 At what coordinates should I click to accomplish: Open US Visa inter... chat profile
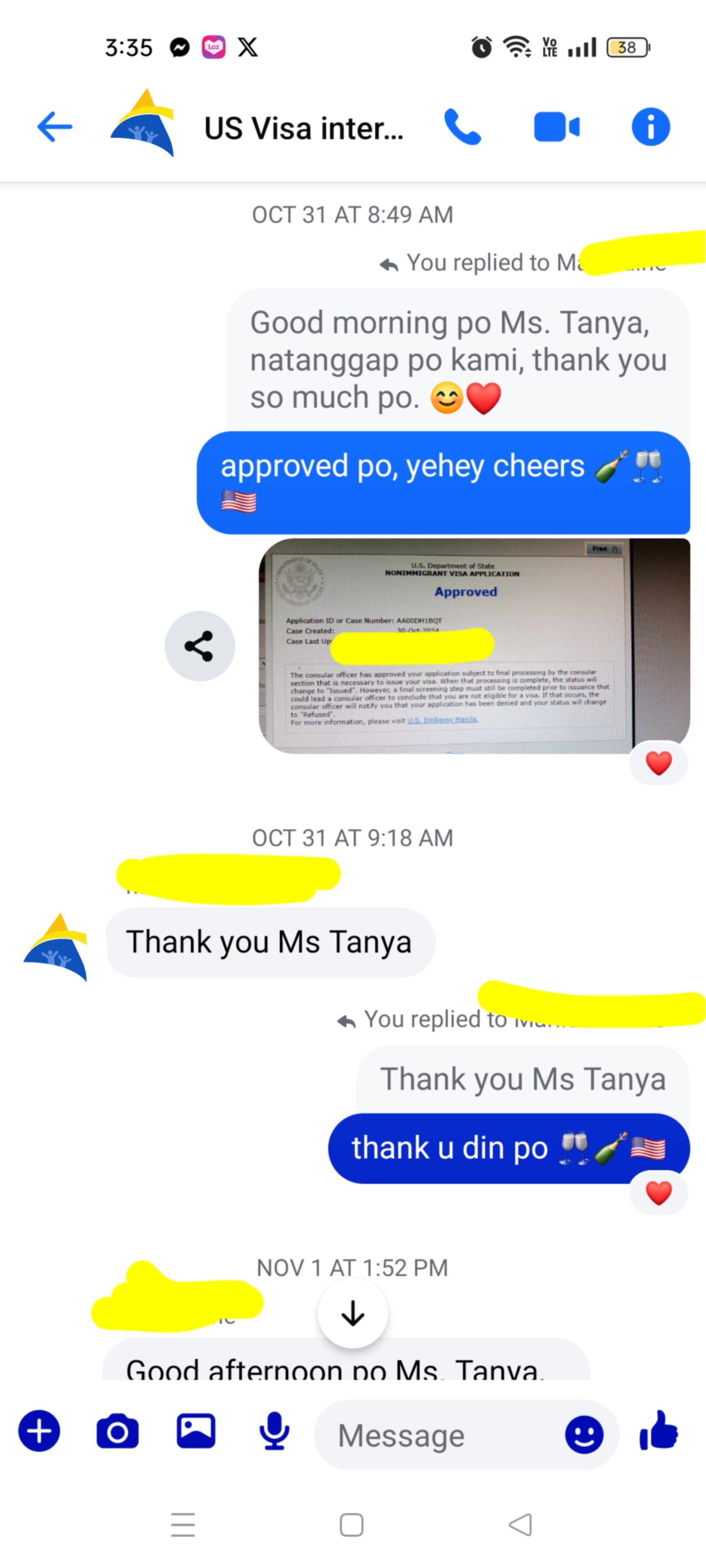(x=303, y=129)
